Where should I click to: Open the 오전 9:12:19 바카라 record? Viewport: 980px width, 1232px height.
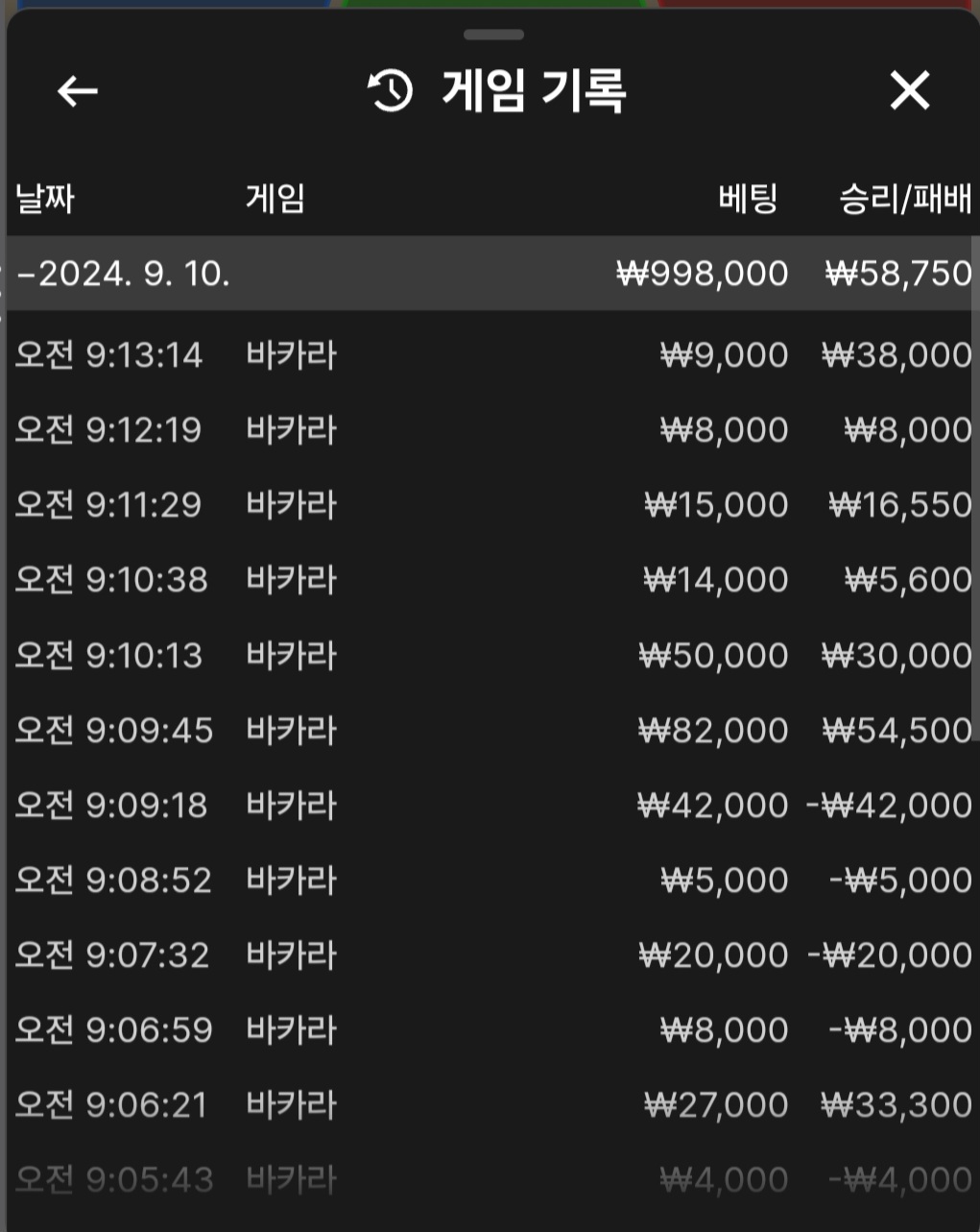490,430
